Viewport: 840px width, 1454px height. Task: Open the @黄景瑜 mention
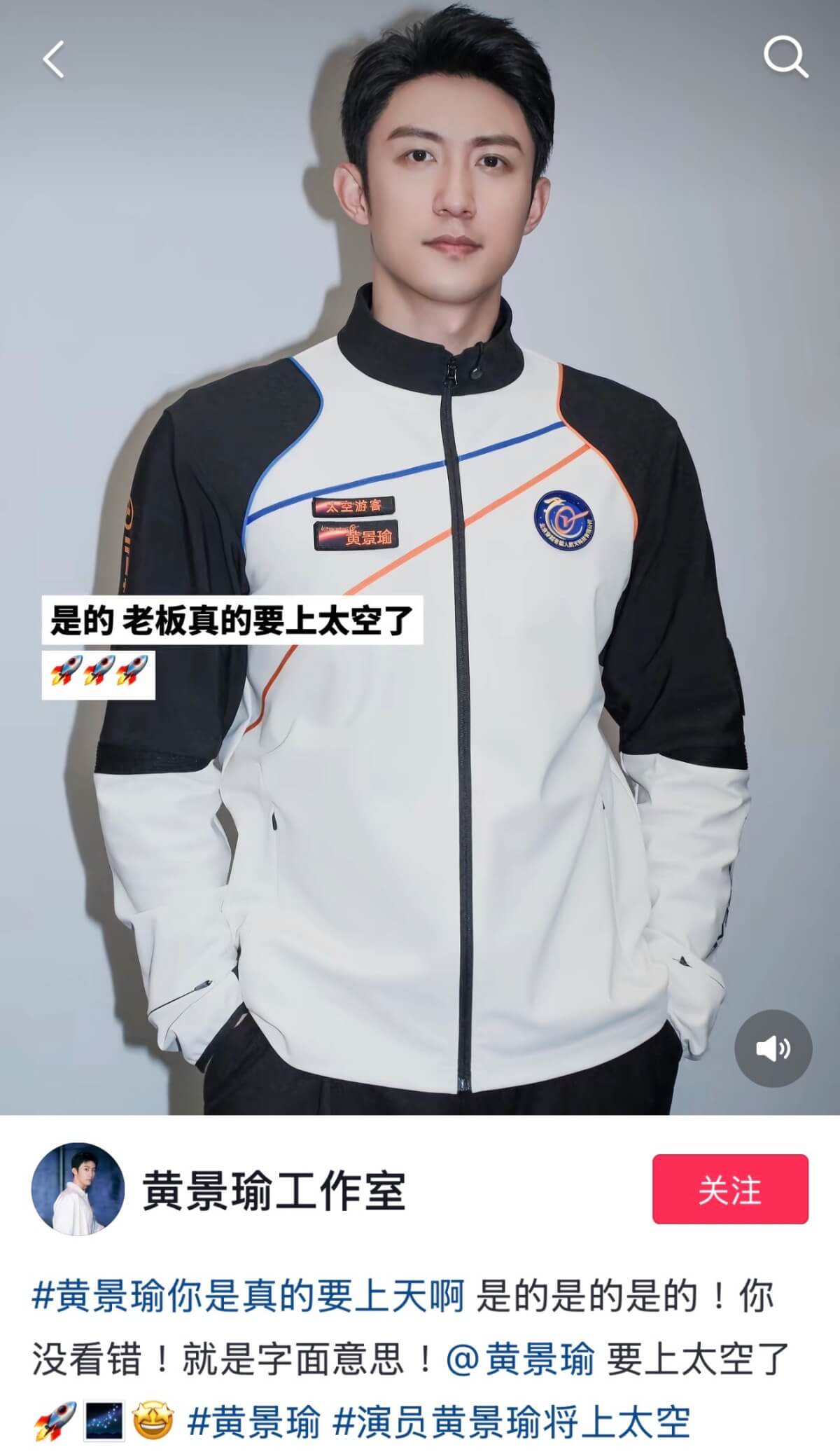point(520,1359)
